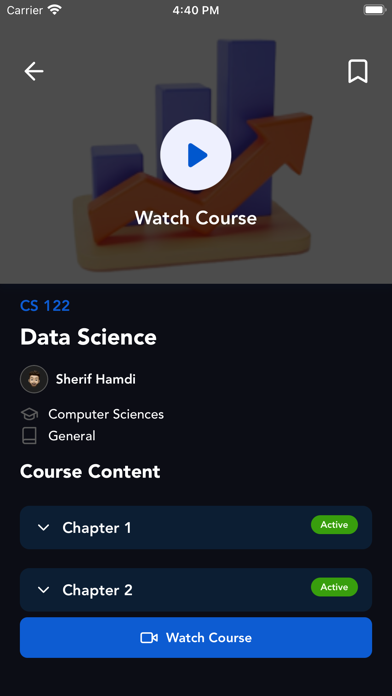Open instructor Sherif Hamdi's profile

tap(78, 379)
